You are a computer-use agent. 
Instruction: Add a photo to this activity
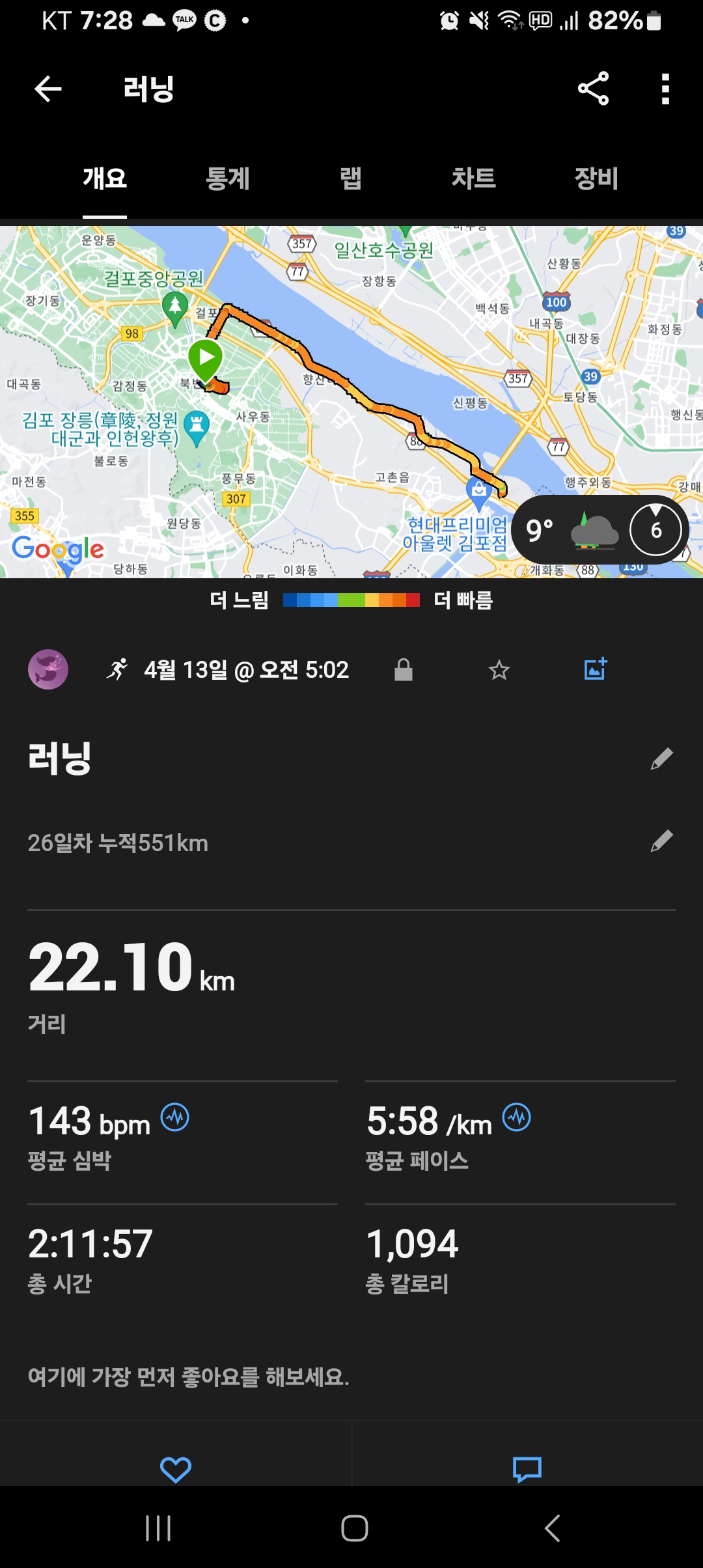pyautogui.click(x=596, y=669)
